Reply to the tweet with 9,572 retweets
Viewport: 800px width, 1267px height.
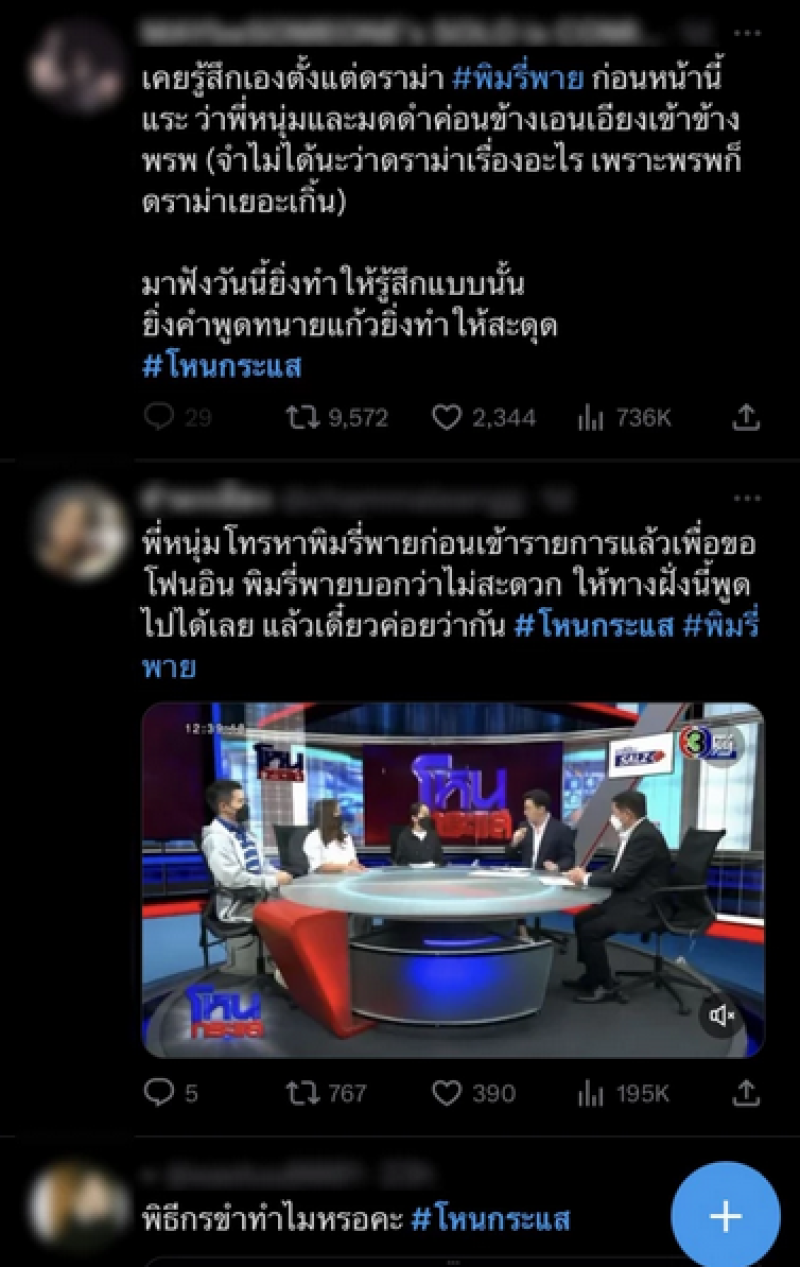pyautogui.click(x=160, y=417)
